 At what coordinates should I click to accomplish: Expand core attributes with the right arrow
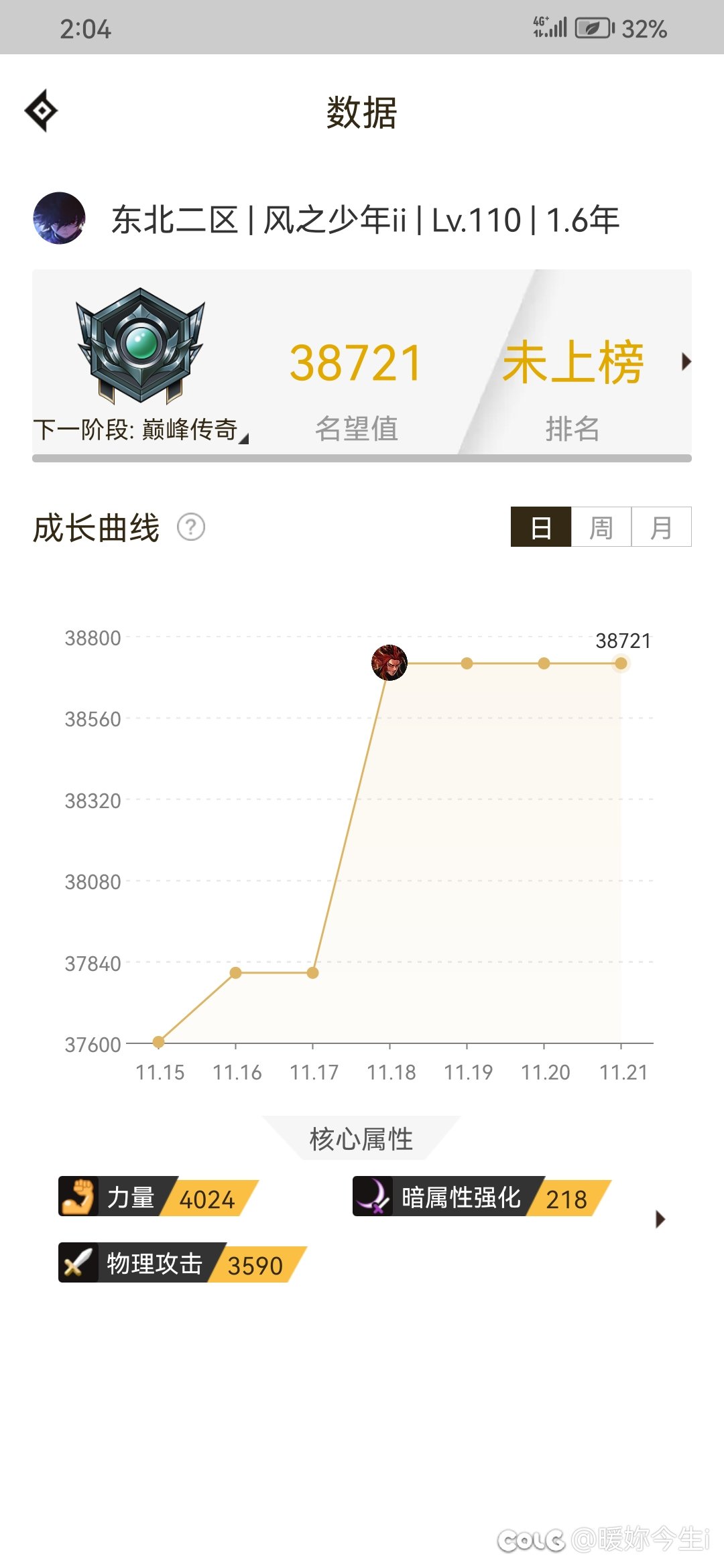pos(660,1219)
